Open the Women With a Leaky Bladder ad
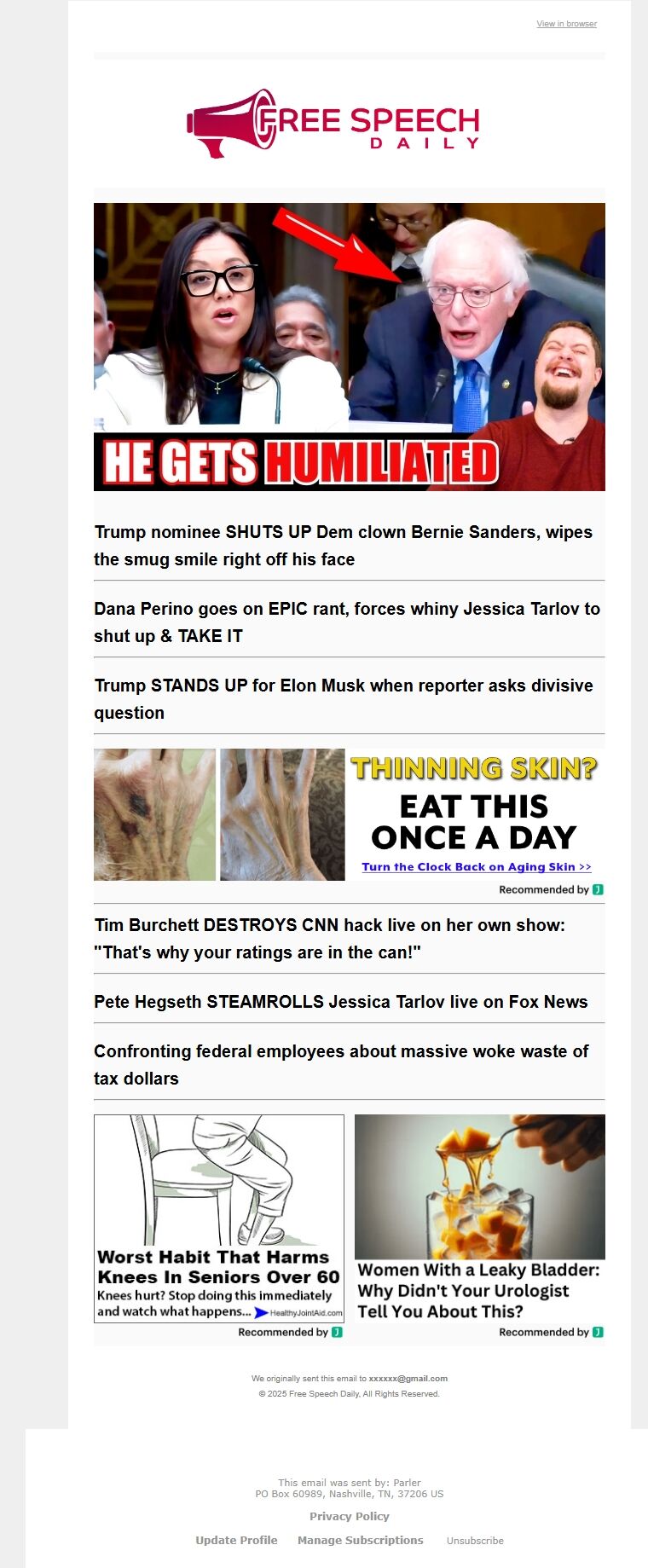Image resolution: width=648 pixels, height=1568 pixels. pos(479,1218)
